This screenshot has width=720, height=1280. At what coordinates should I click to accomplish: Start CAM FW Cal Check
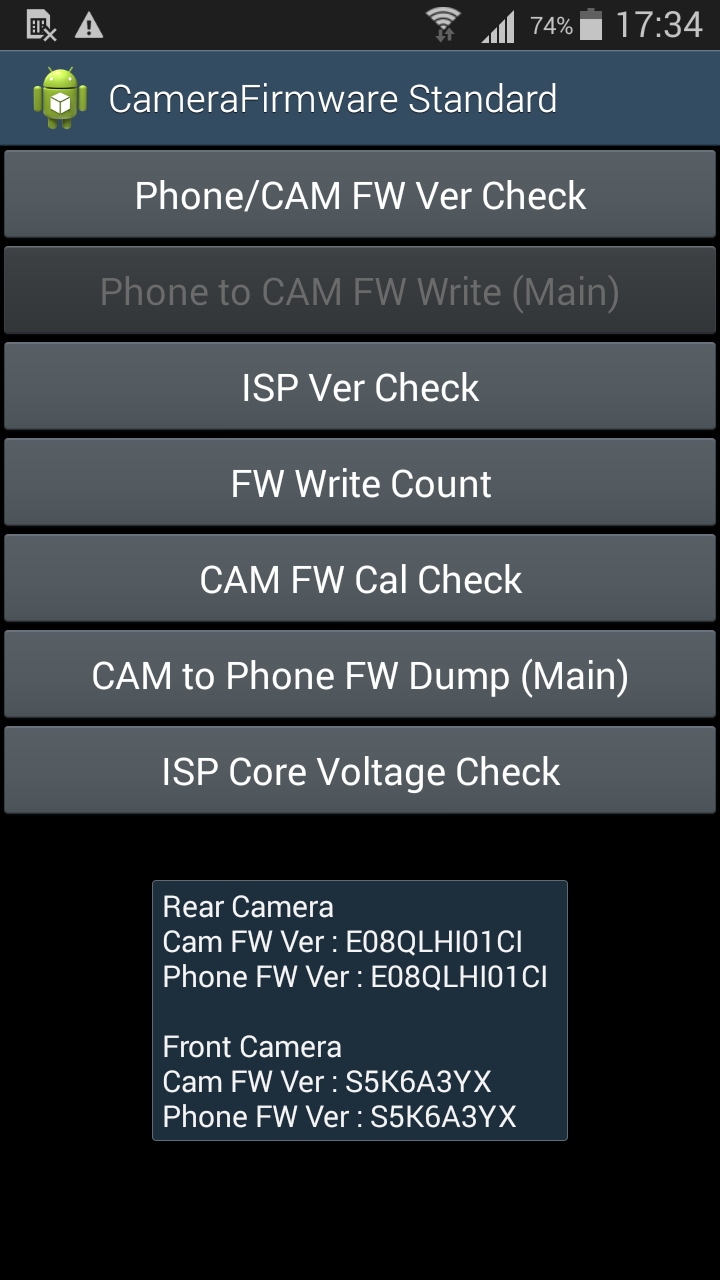360,579
